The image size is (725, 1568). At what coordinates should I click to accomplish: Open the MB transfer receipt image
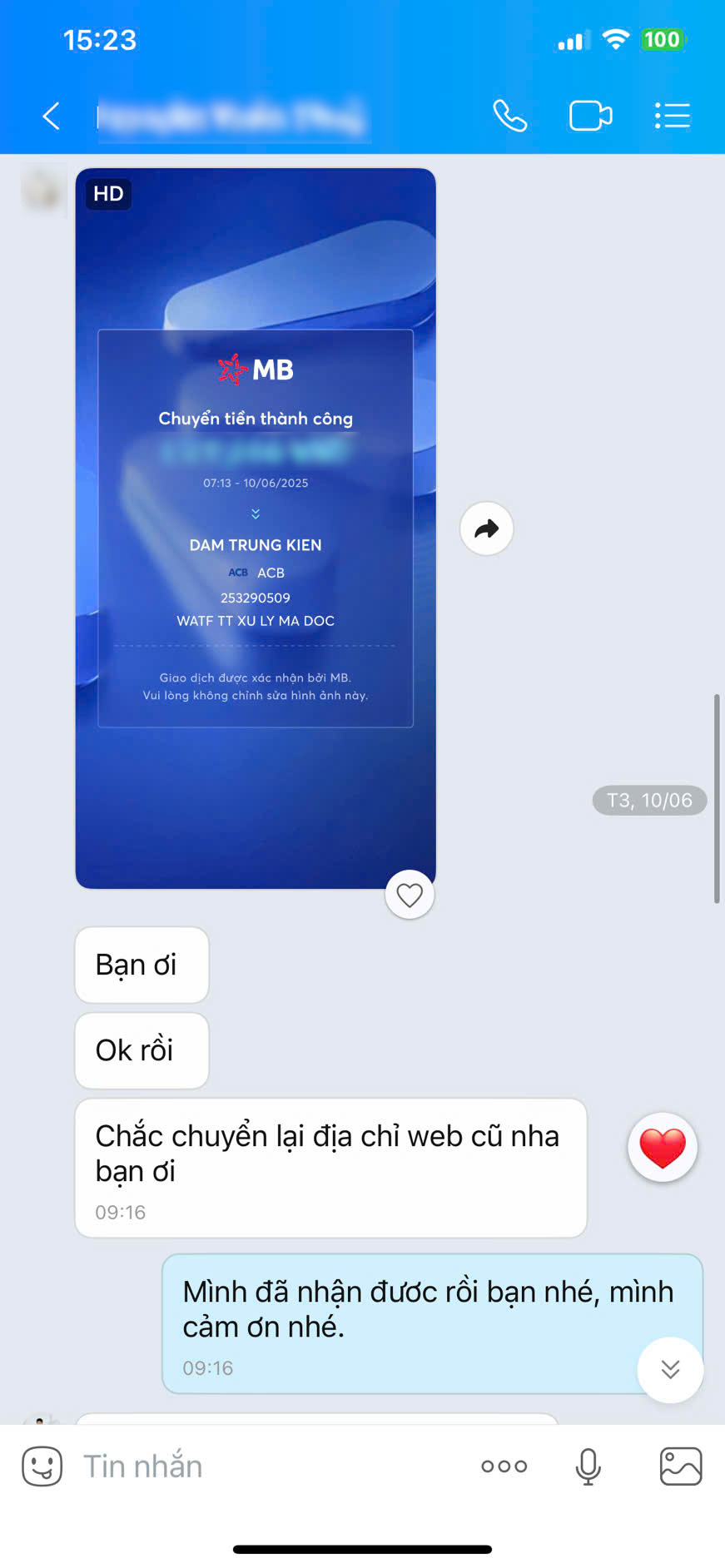[256, 528]
